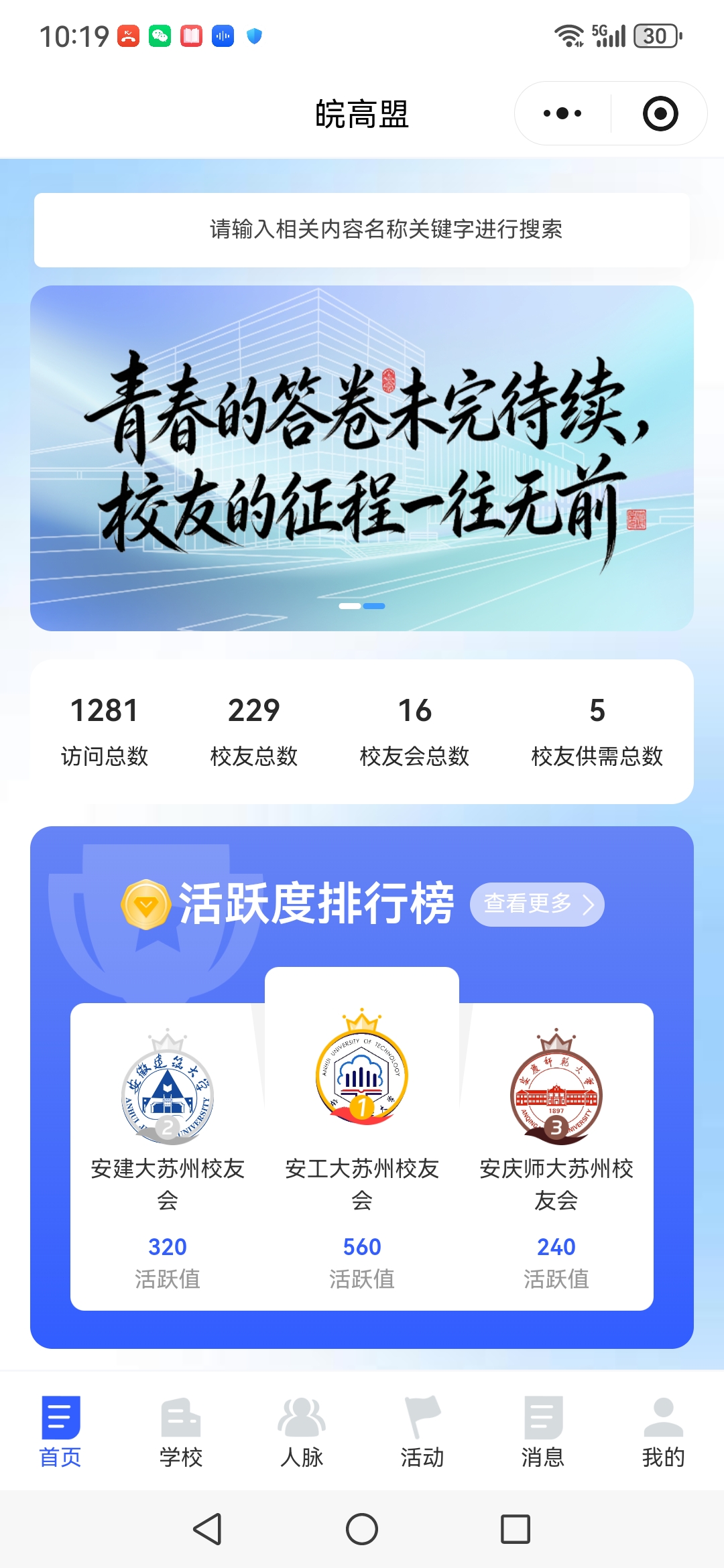Switch to the 学校 tab
This screenshot has width=724, height=1568.
[181, 1431]
